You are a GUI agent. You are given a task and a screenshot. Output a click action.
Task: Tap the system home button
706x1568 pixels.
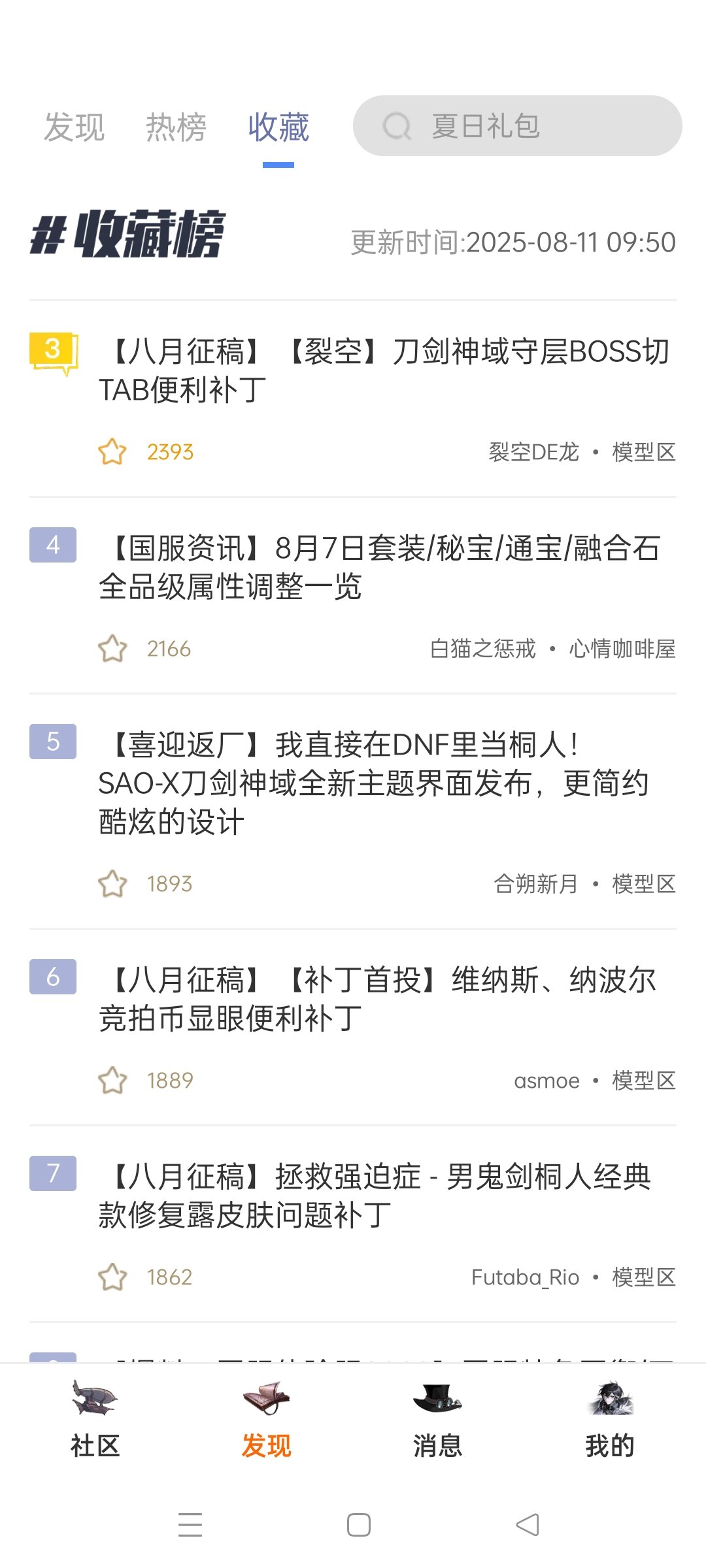pyautogui.click(x=358, y=1525)
